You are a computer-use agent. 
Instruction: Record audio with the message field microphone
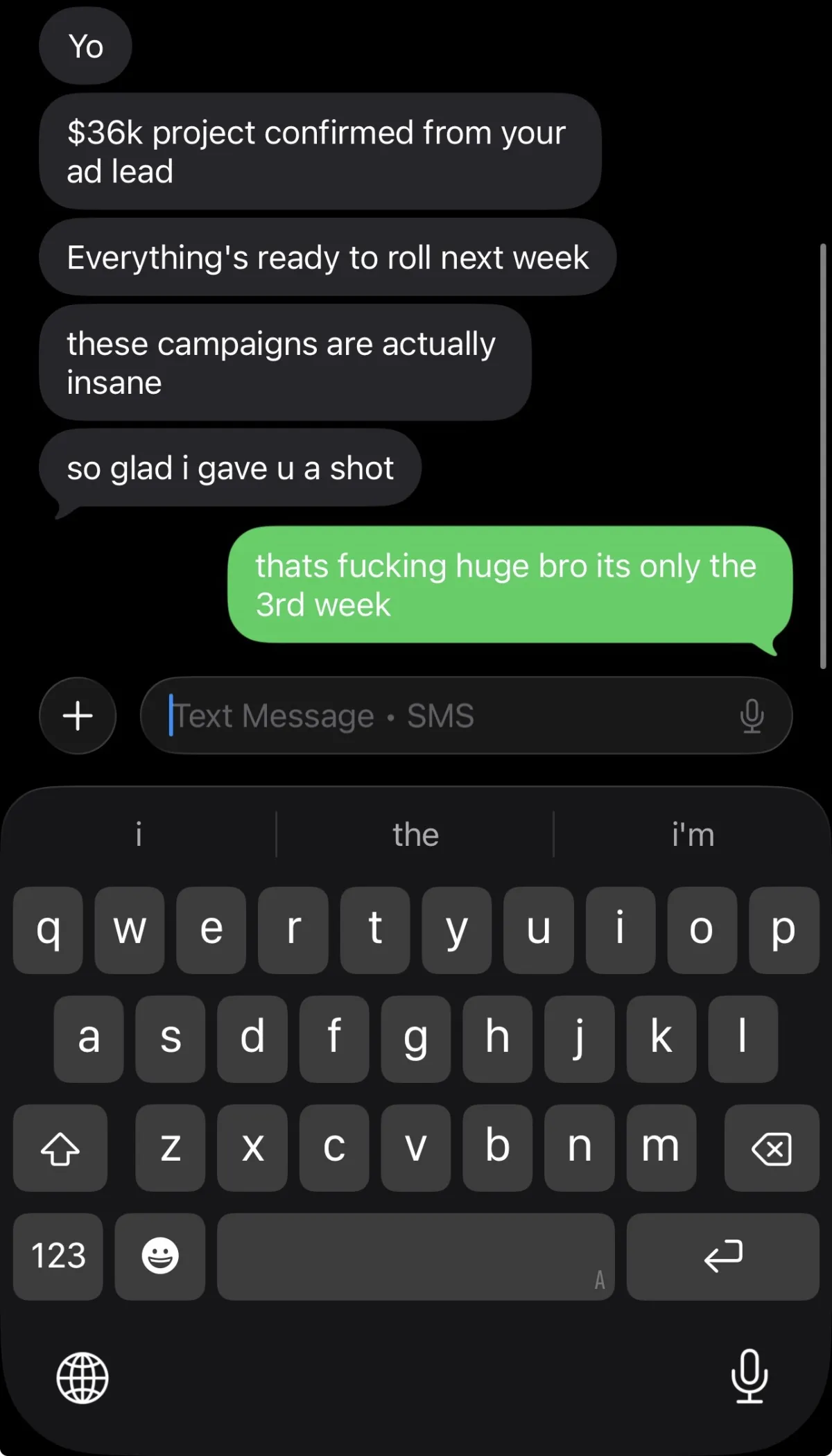point(752,716)
